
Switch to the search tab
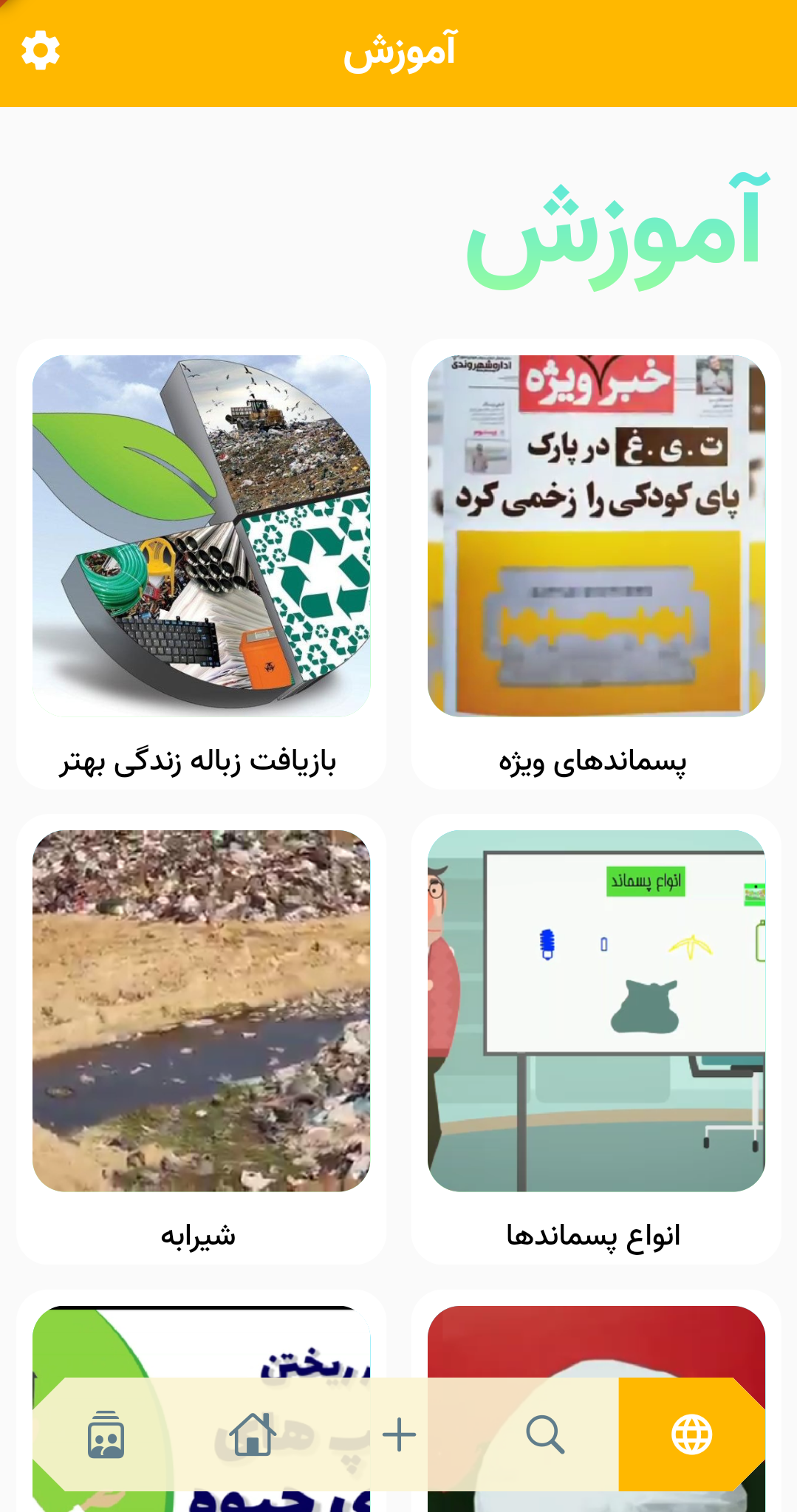point(545,1434)
